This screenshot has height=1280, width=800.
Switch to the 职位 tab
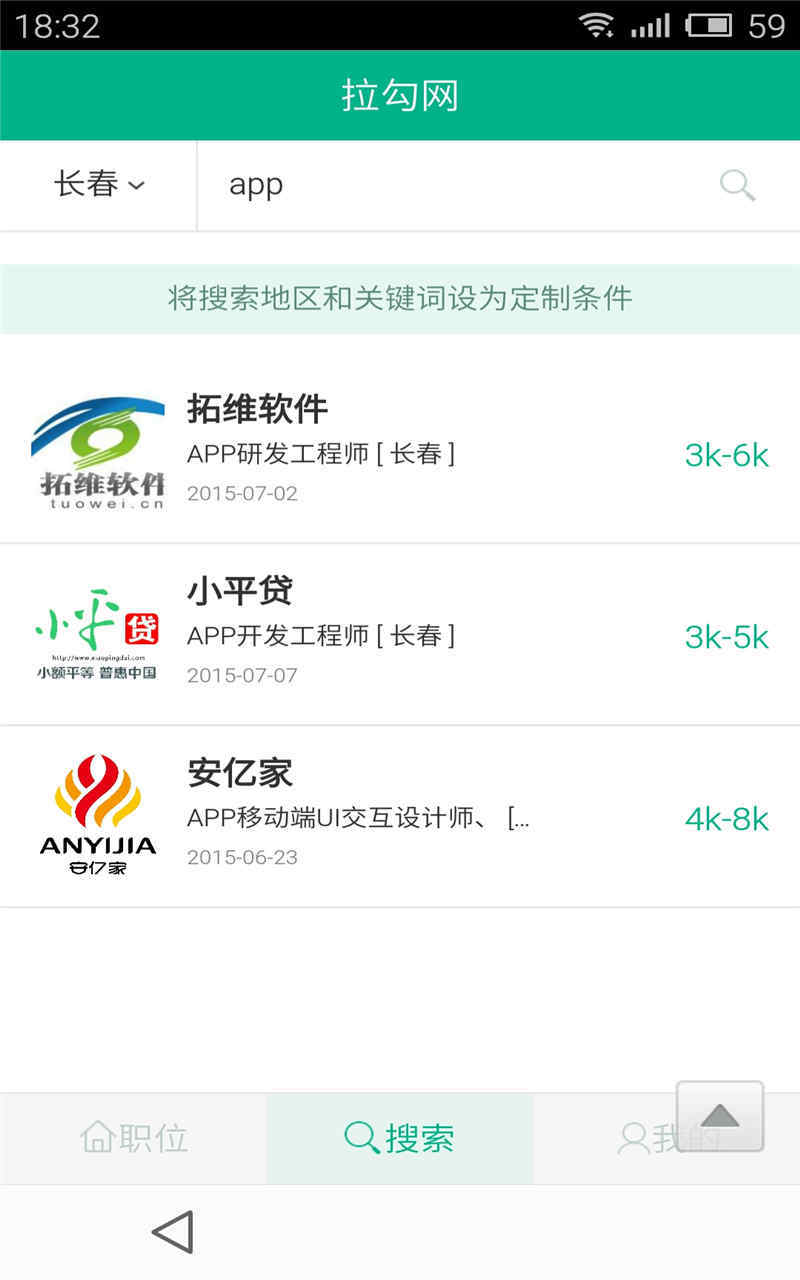point(133,1138)
